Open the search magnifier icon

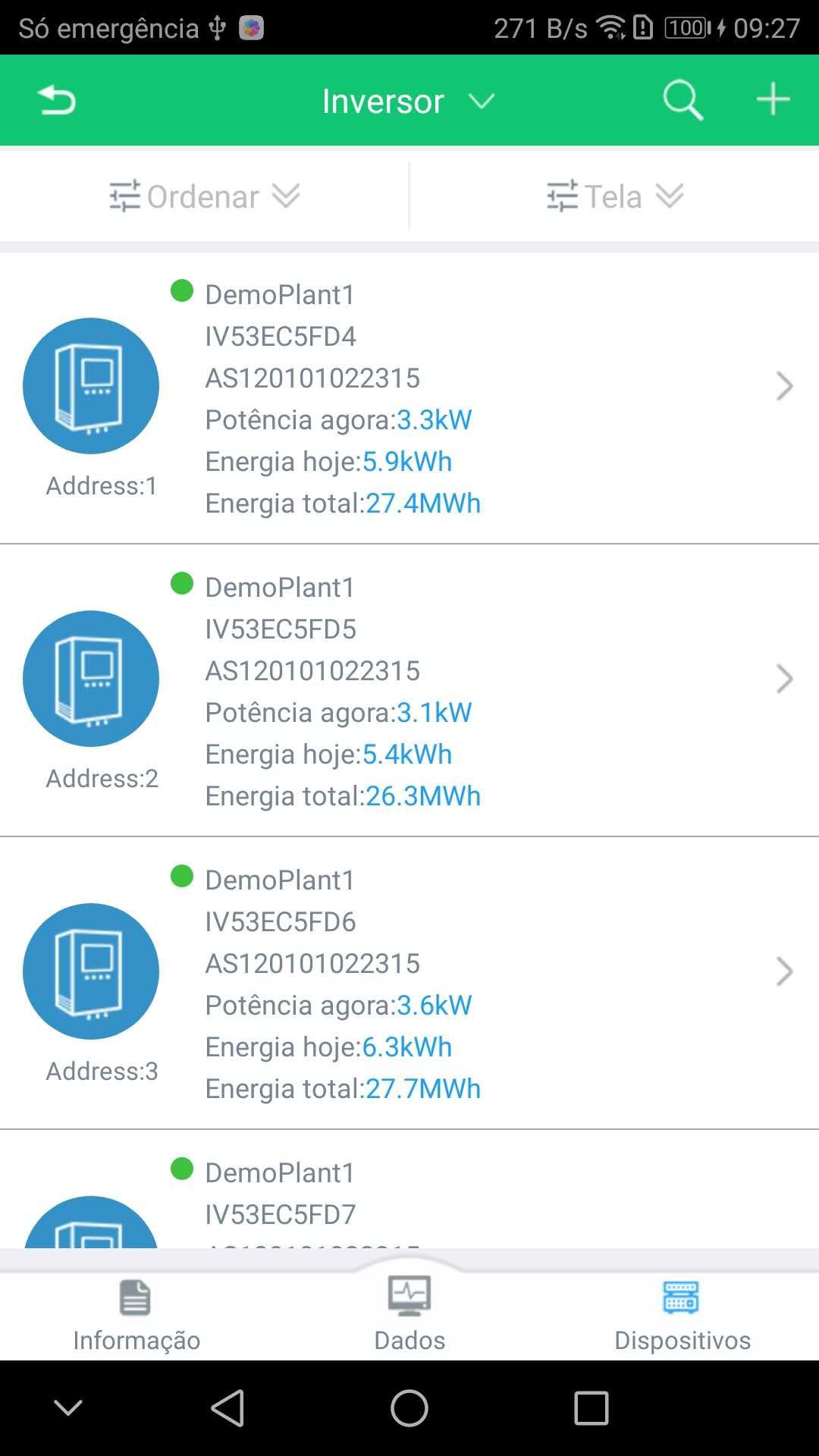[682, 100]
